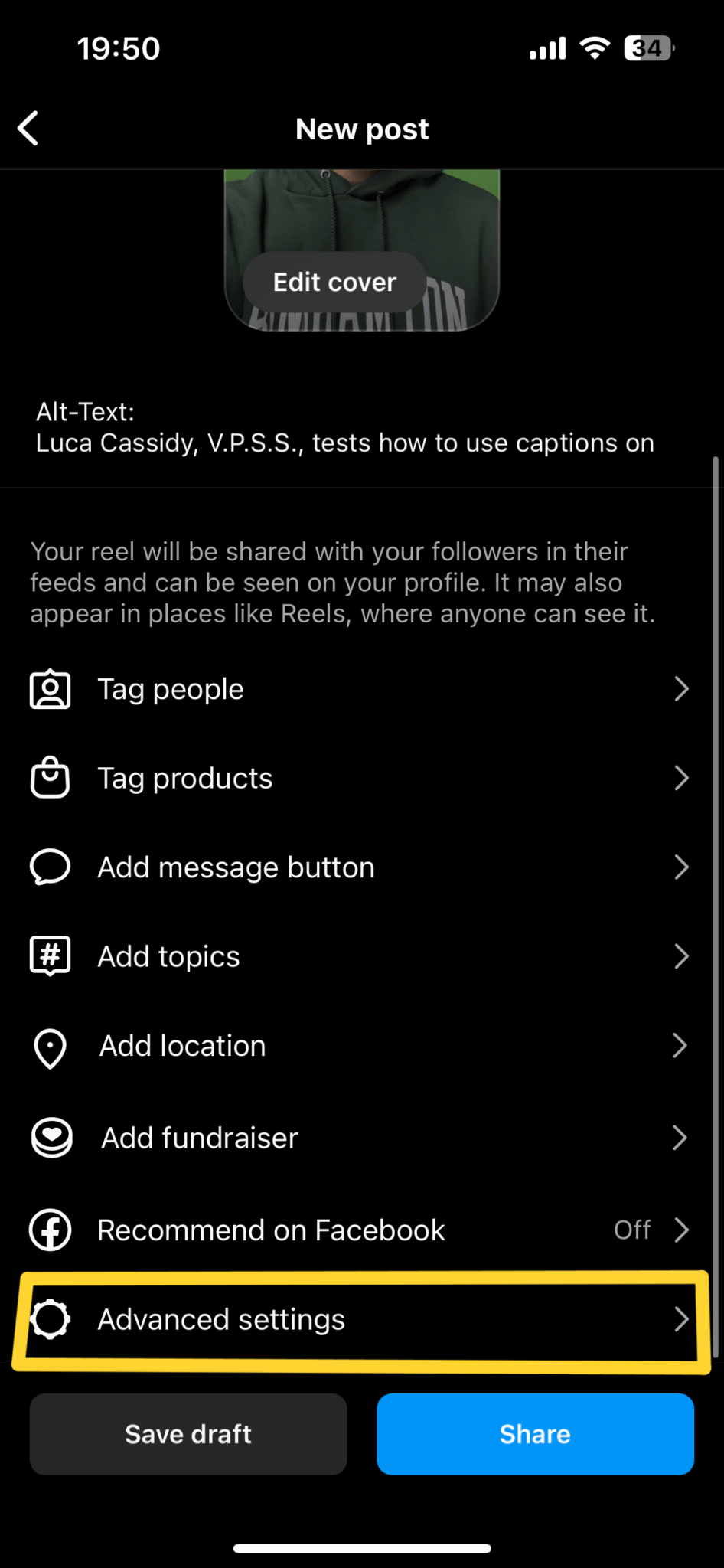Tap the Edit cover button
This screenshot has width=724, height=1568.
coord(334,282)
